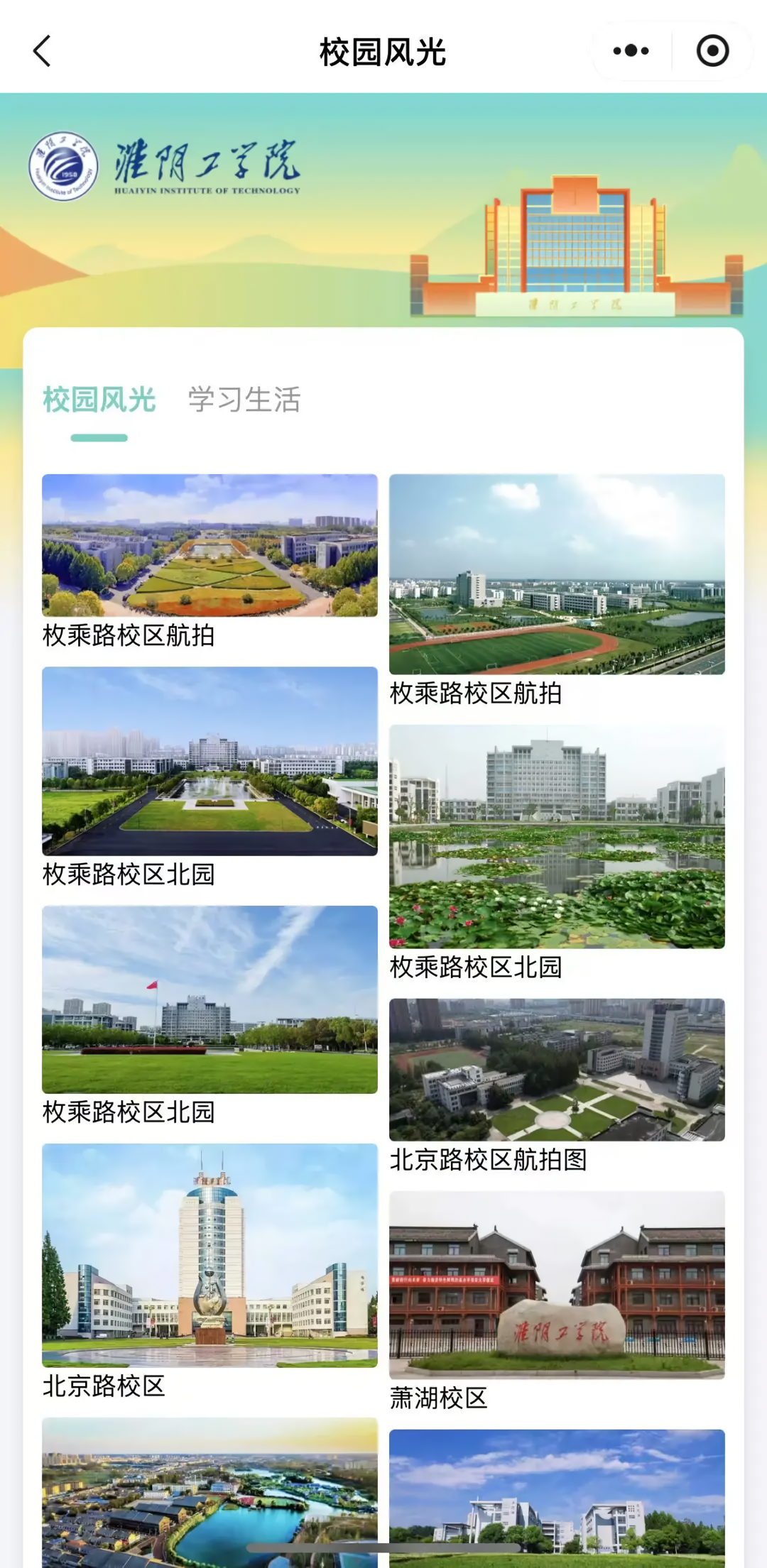The height and width of the screenshot is (1568, 767).
Task: Select the 校园风光 tab
Action: coord(99,400)
